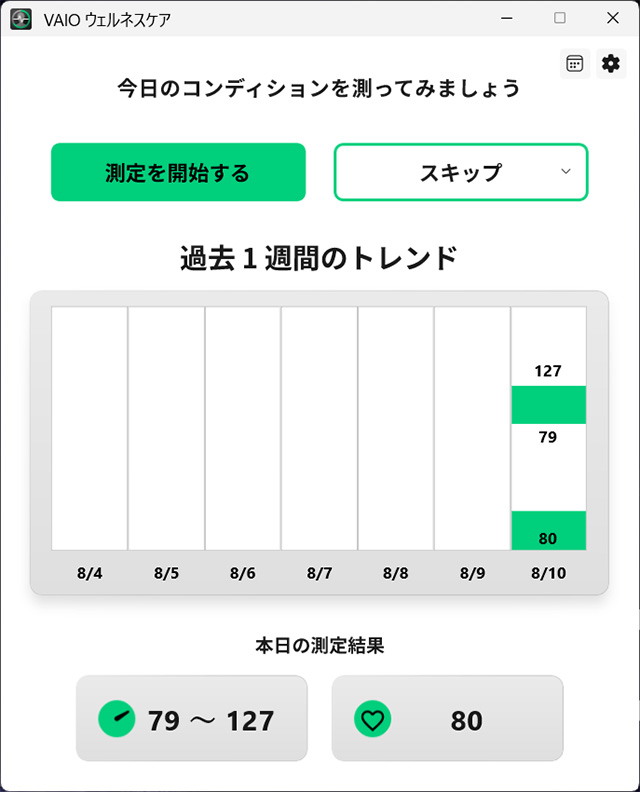Open the calendar history icon
This screenshot has width=640, height=792.
pos(575,64)
